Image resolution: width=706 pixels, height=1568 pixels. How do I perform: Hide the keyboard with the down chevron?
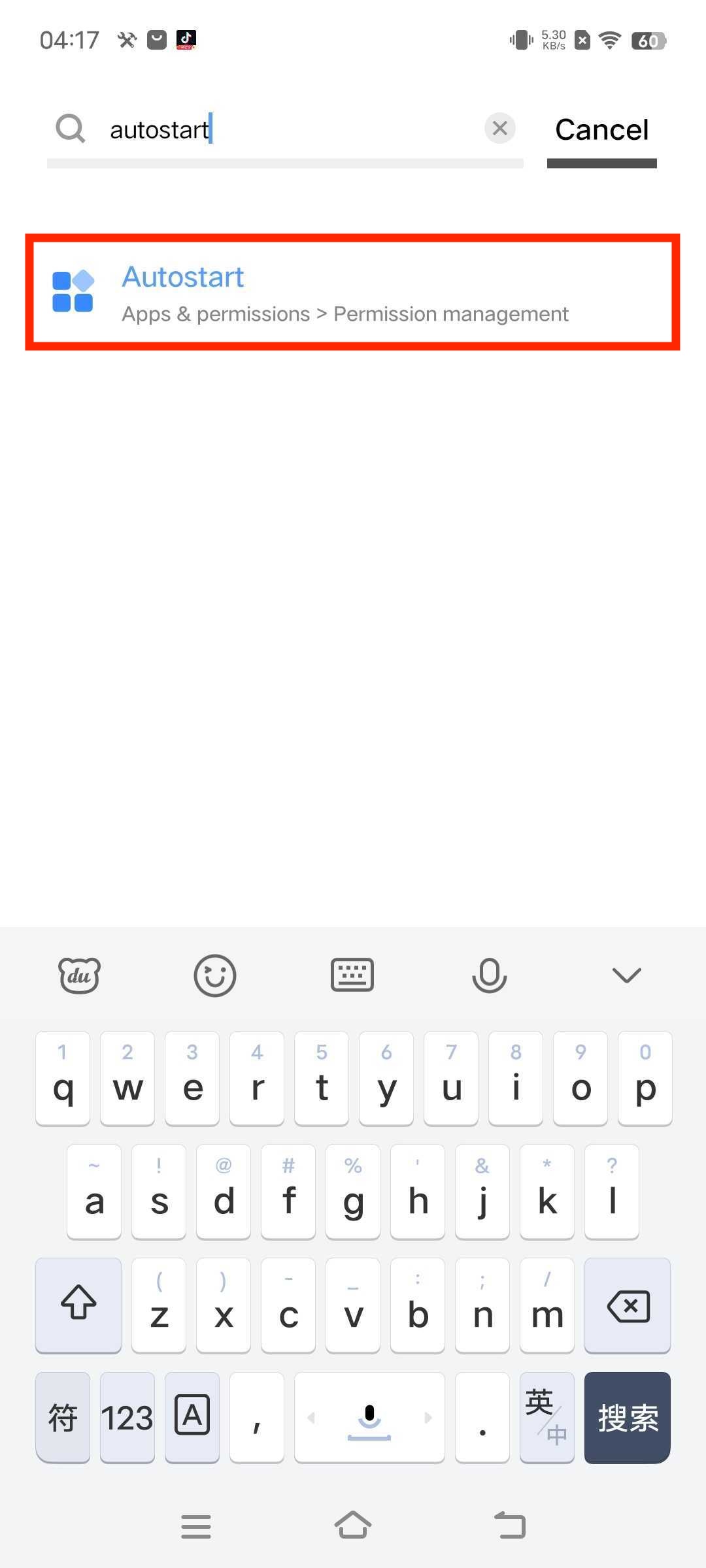(x=626, y=975)
